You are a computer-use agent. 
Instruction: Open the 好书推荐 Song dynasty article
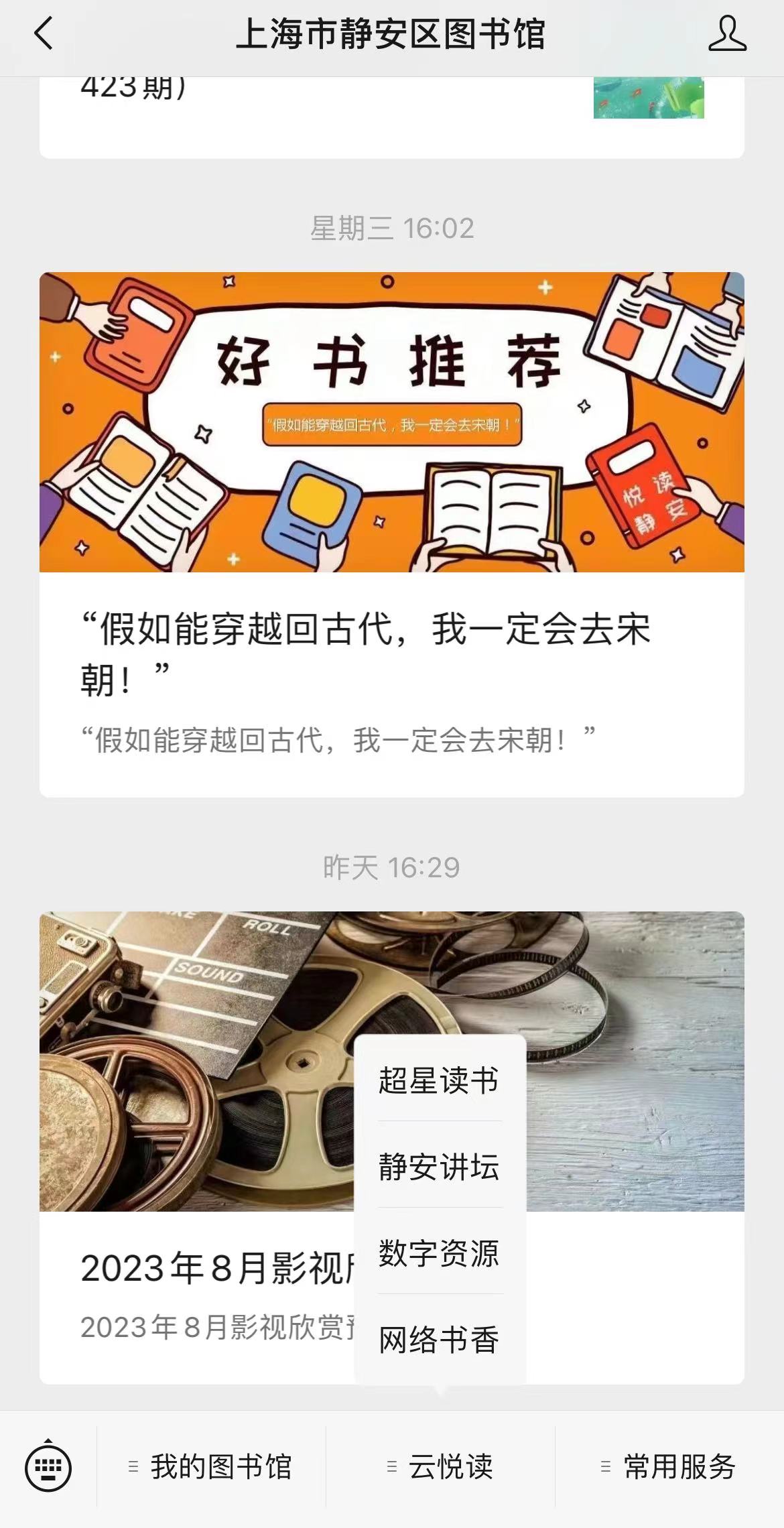(391, 533)
